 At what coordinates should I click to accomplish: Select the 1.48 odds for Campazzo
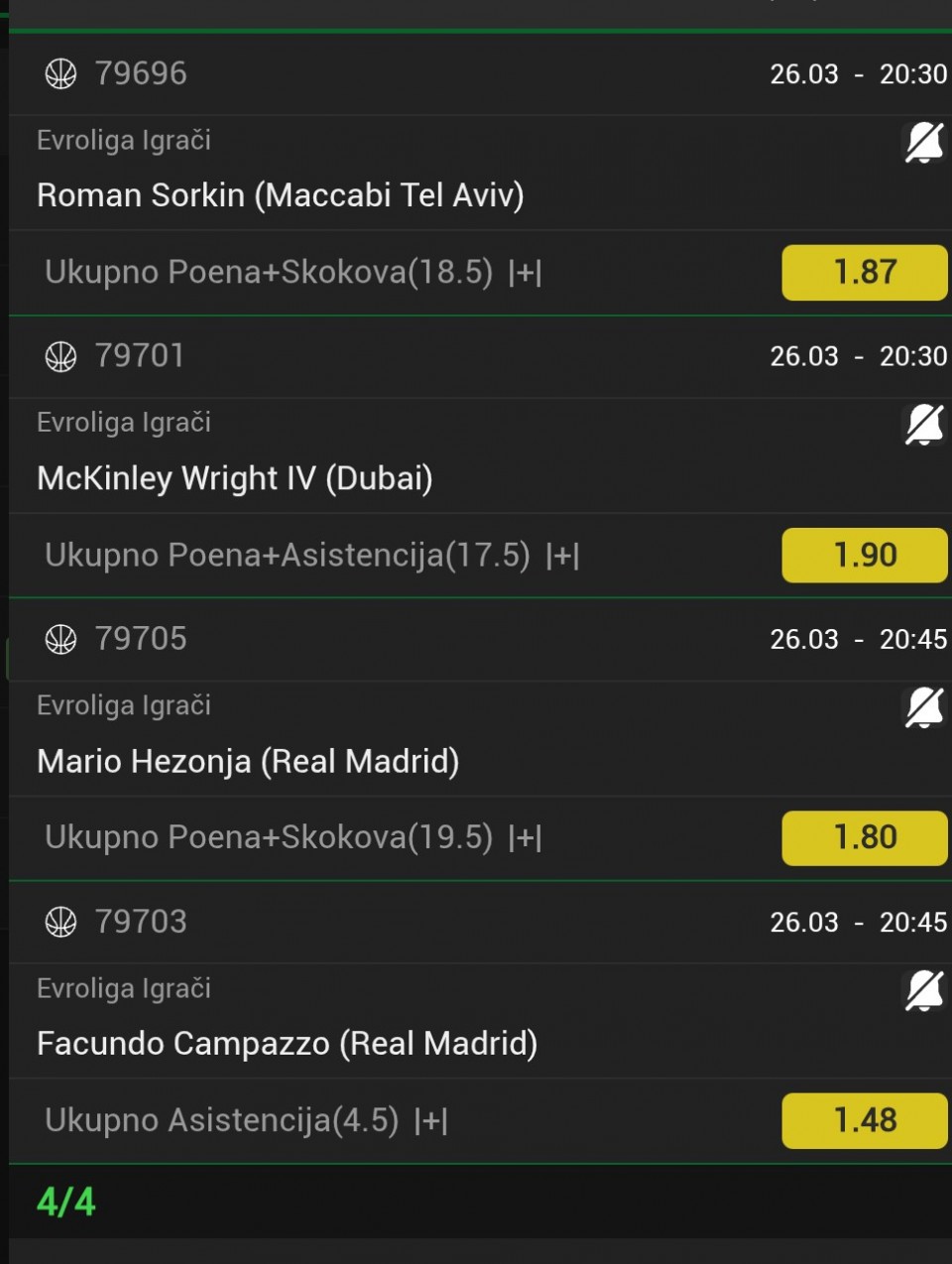[x=864, y=1120]
